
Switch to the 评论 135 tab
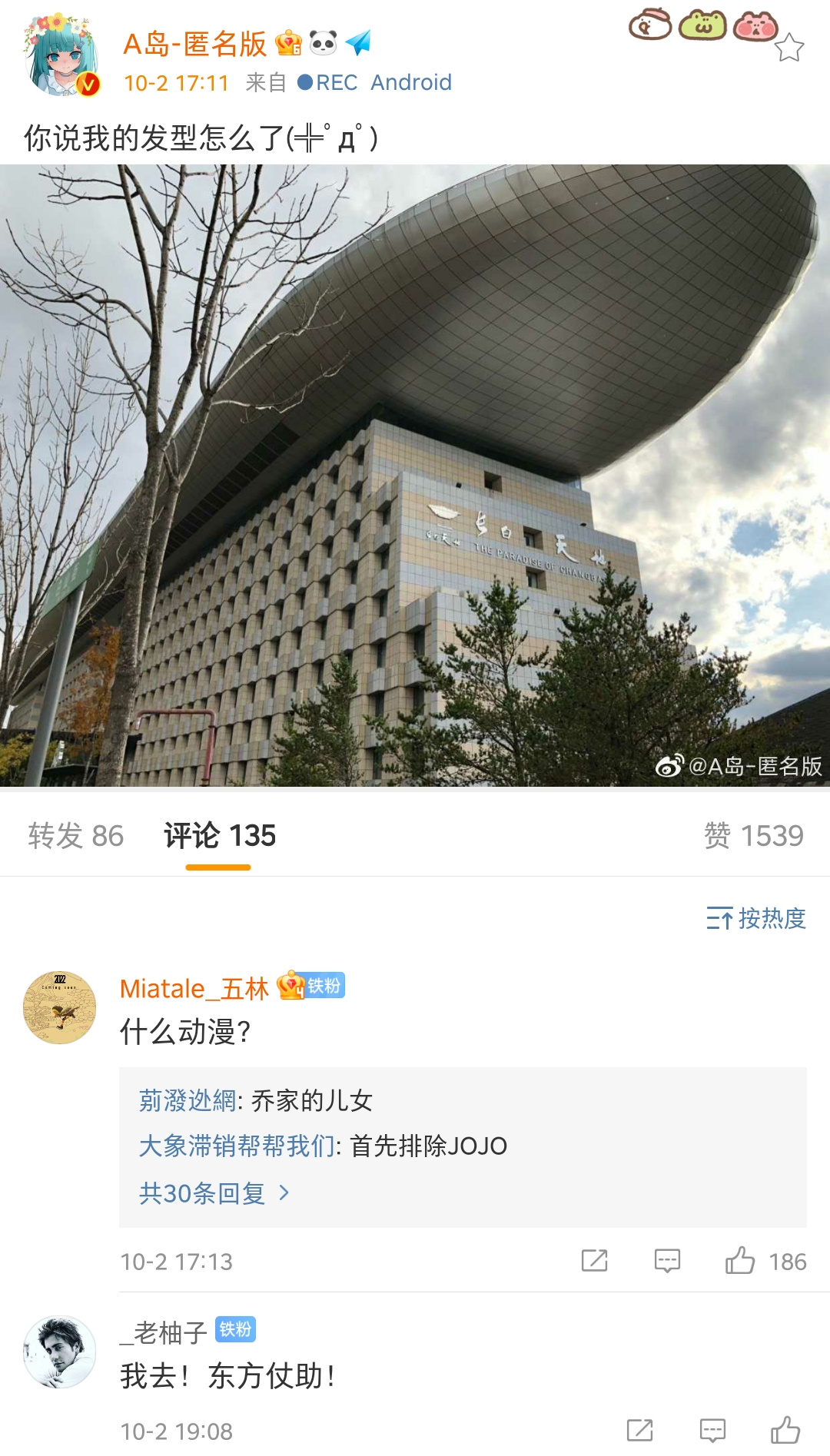point(219,835)
